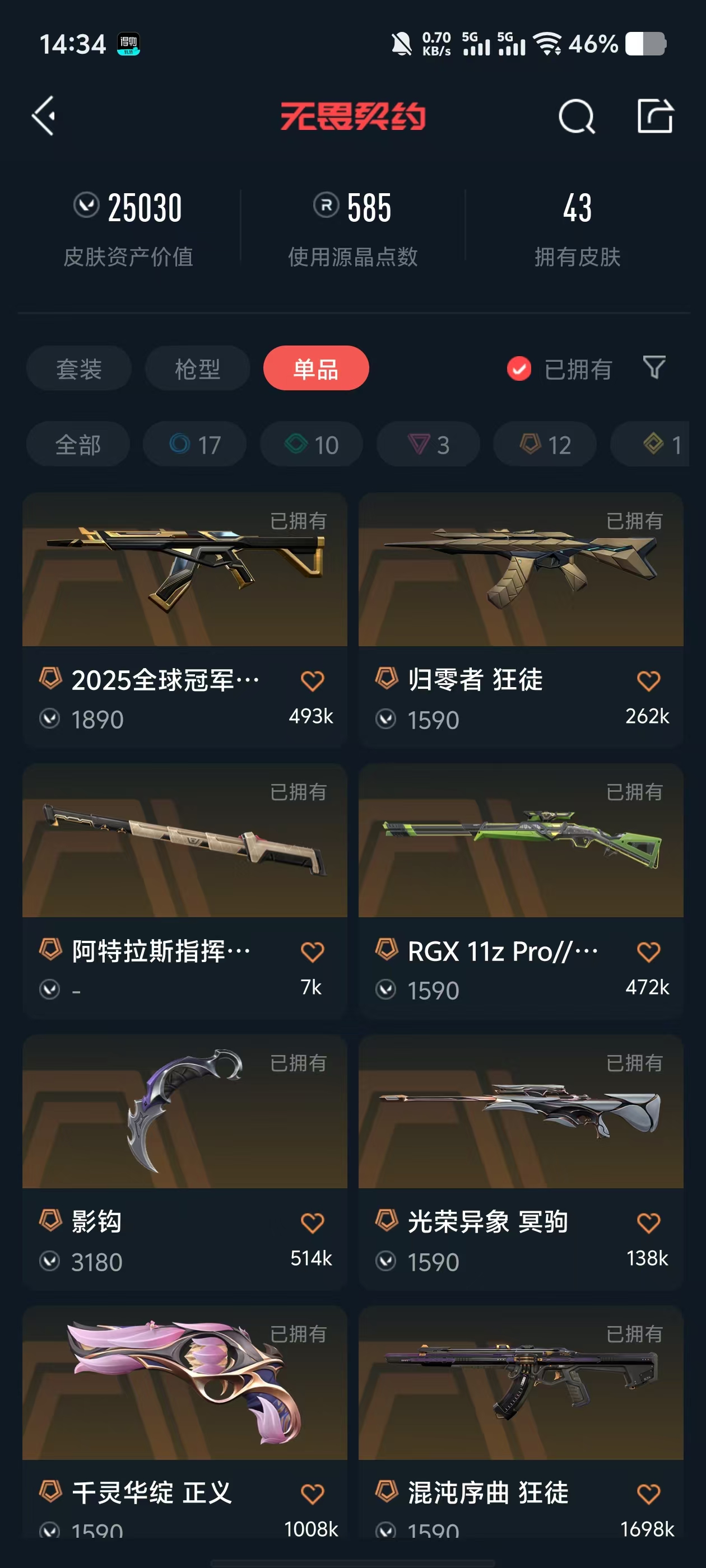This screenshot has width=706, height=1568.
Task: Like the 千灵华绽 正义 skin
Action: pyautogui.click(x=312, y=1493)
